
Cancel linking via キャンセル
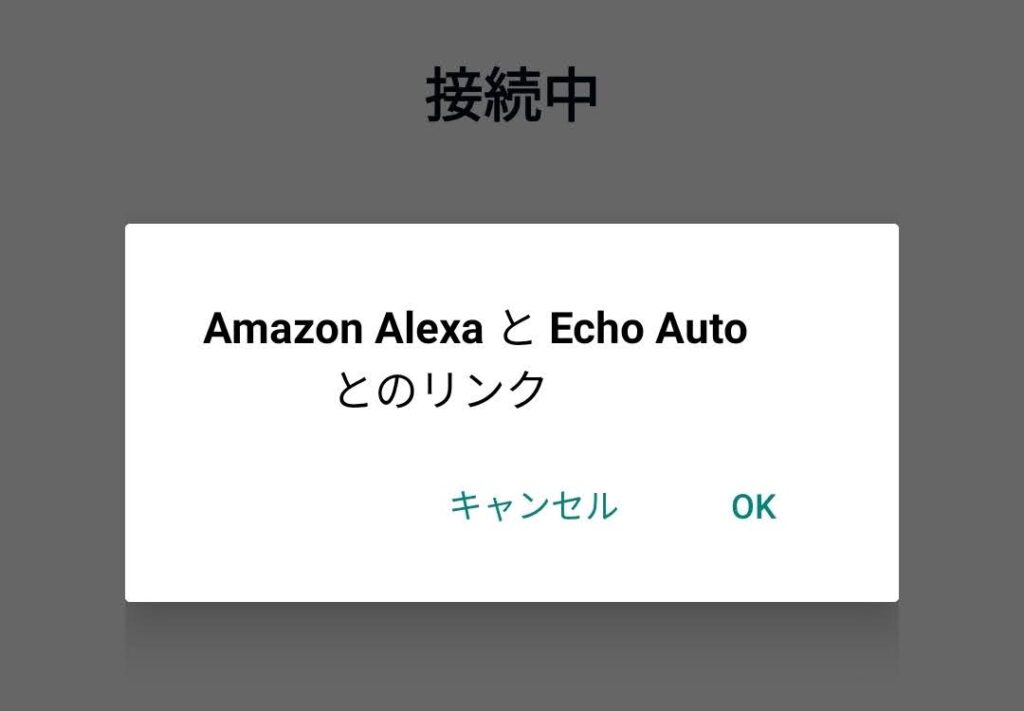pyautogui.click(x=533, y=506)
